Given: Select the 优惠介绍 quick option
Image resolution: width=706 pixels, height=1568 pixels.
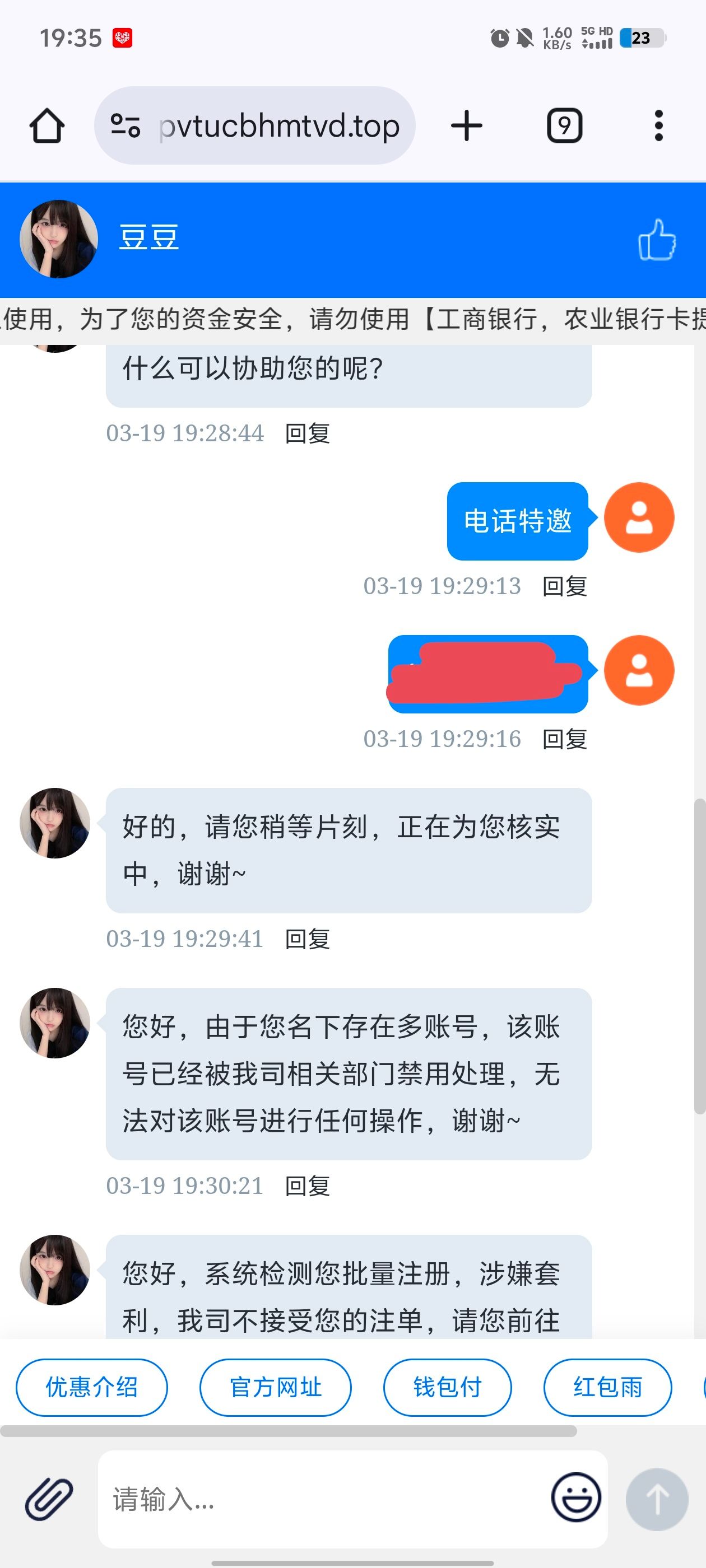Looking at the screenshot, I should pyautogui.click(x=92, y=1387).
